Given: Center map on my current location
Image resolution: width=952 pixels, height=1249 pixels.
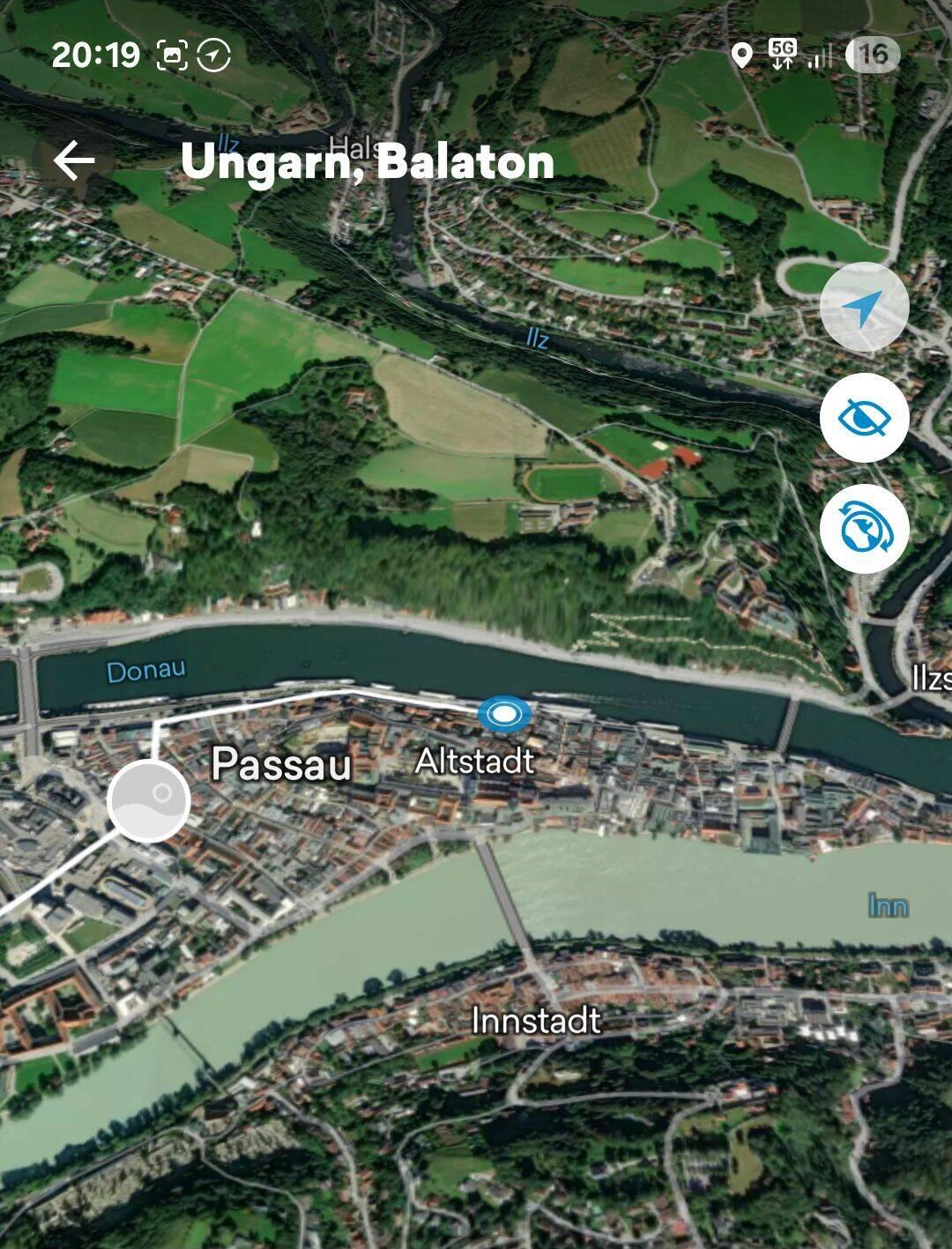Looking at the screenshot, I should (x=864, y=307).
